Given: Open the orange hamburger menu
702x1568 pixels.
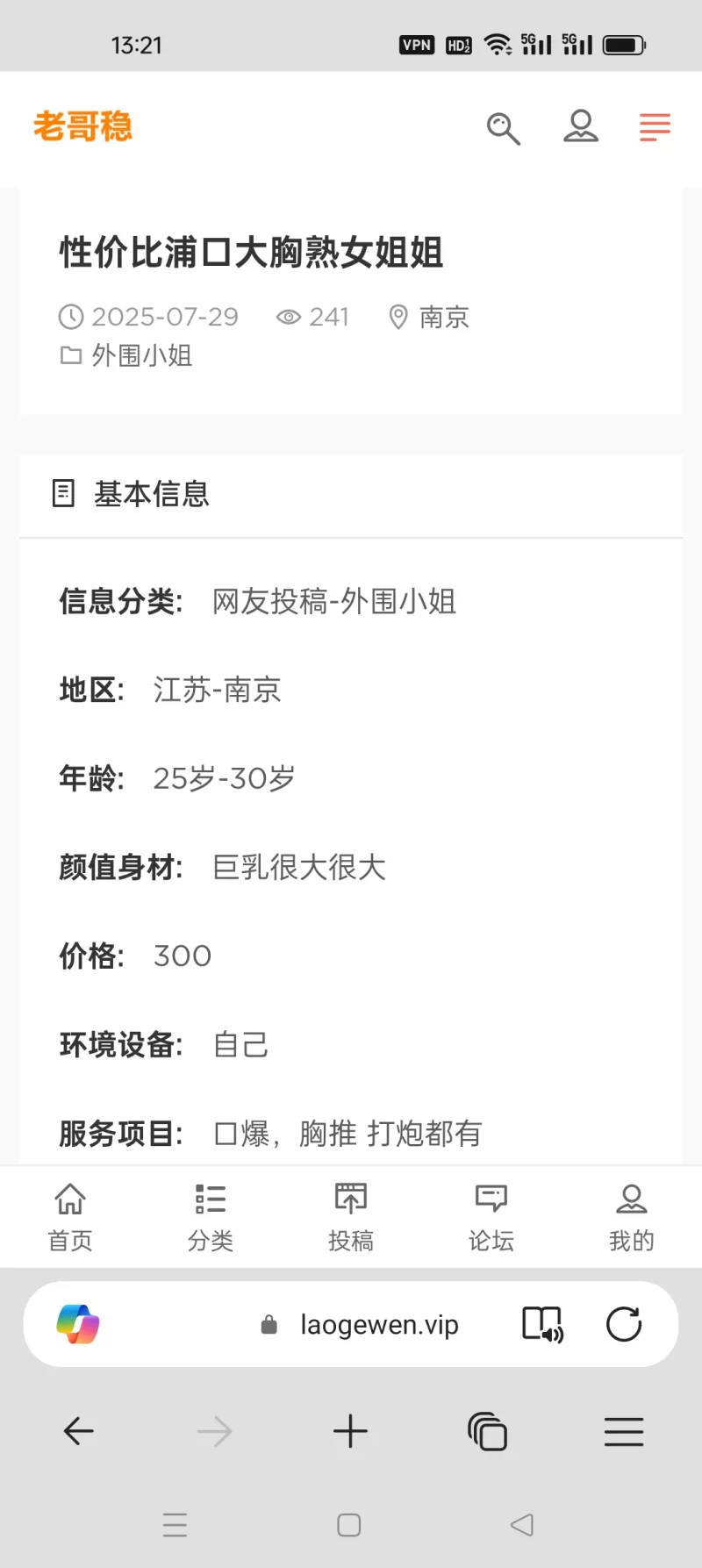Looking at the screenshot, I should pyautogui.click(x=655, y=127).
